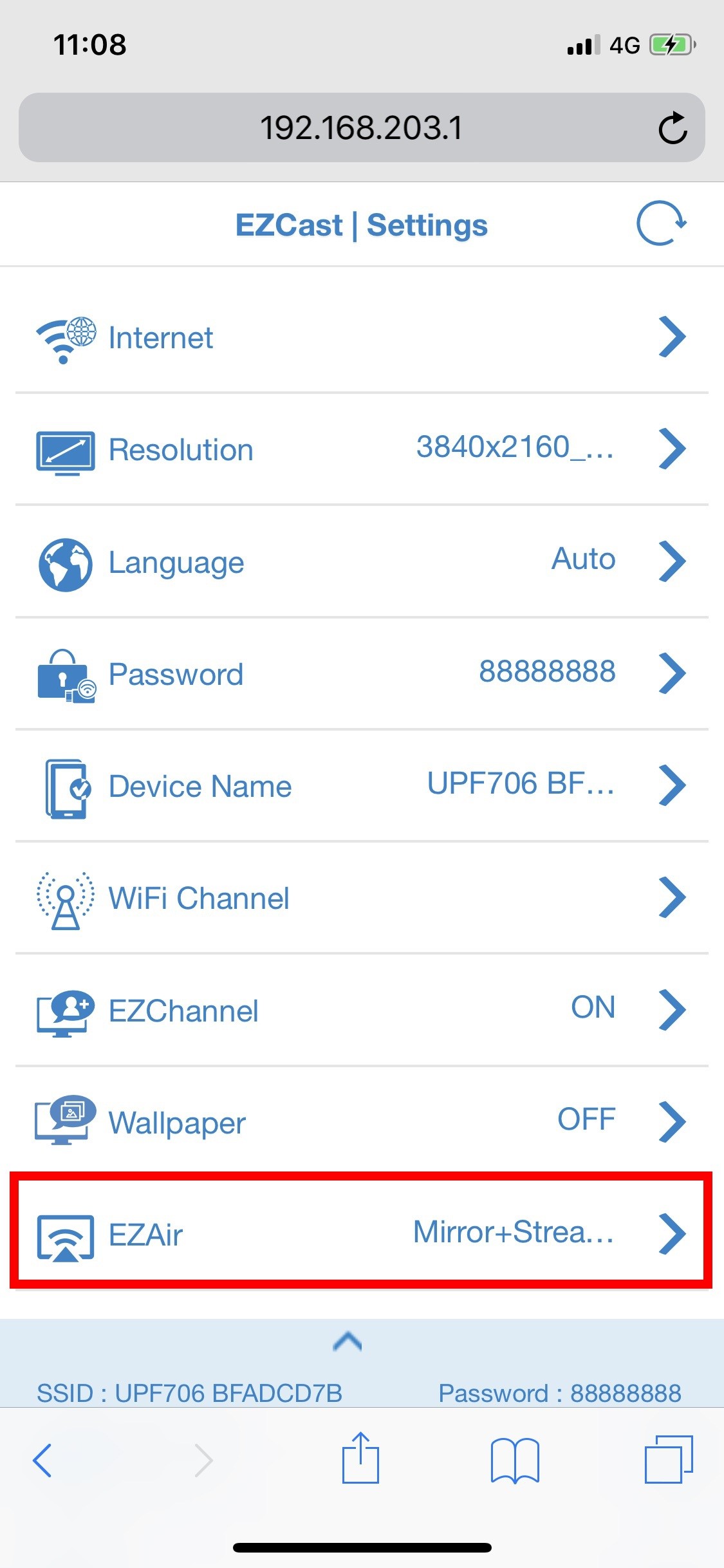This screenshot has height=1568, width=724.
Task: Select WiFi Channel row
Action: point(360,897)
